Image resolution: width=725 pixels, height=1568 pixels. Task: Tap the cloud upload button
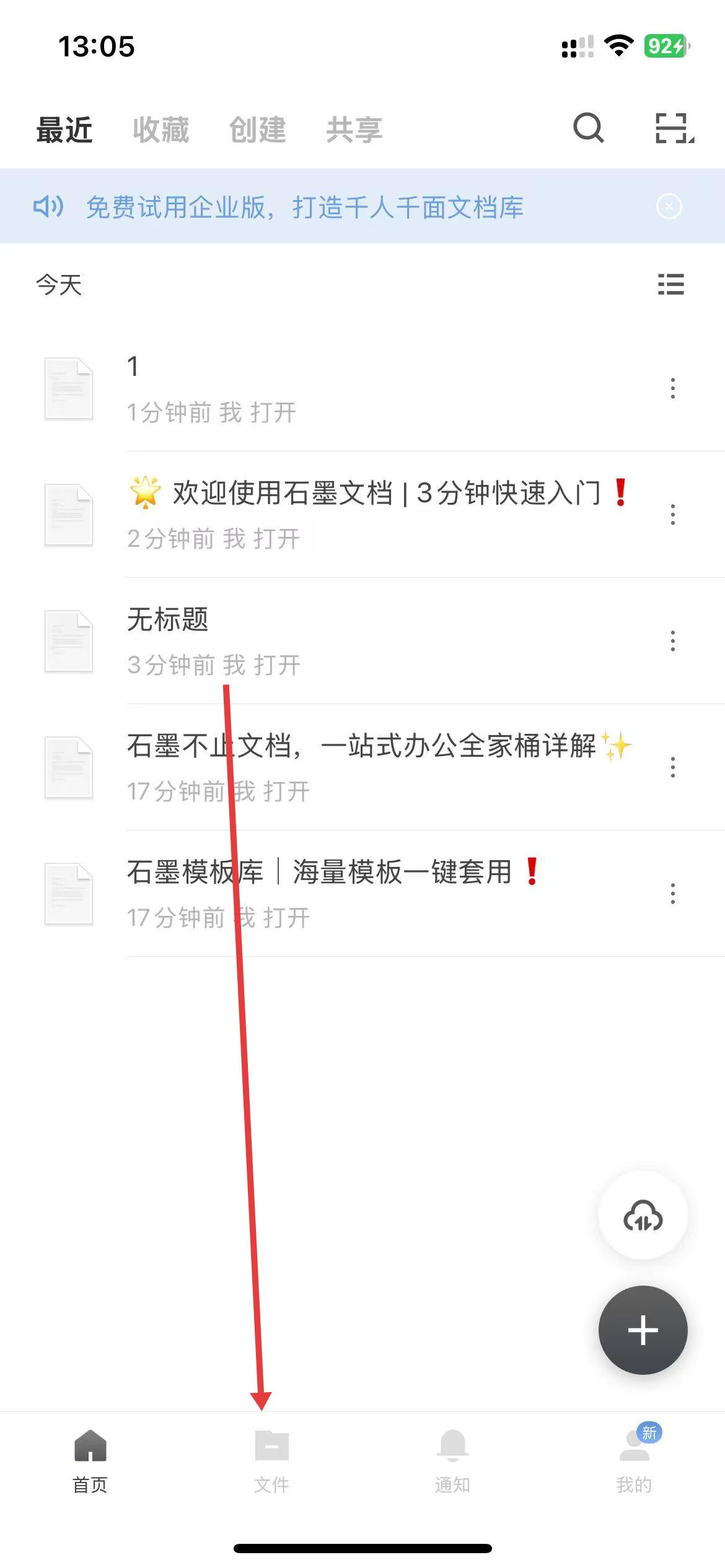click(x=643, y=1216)
